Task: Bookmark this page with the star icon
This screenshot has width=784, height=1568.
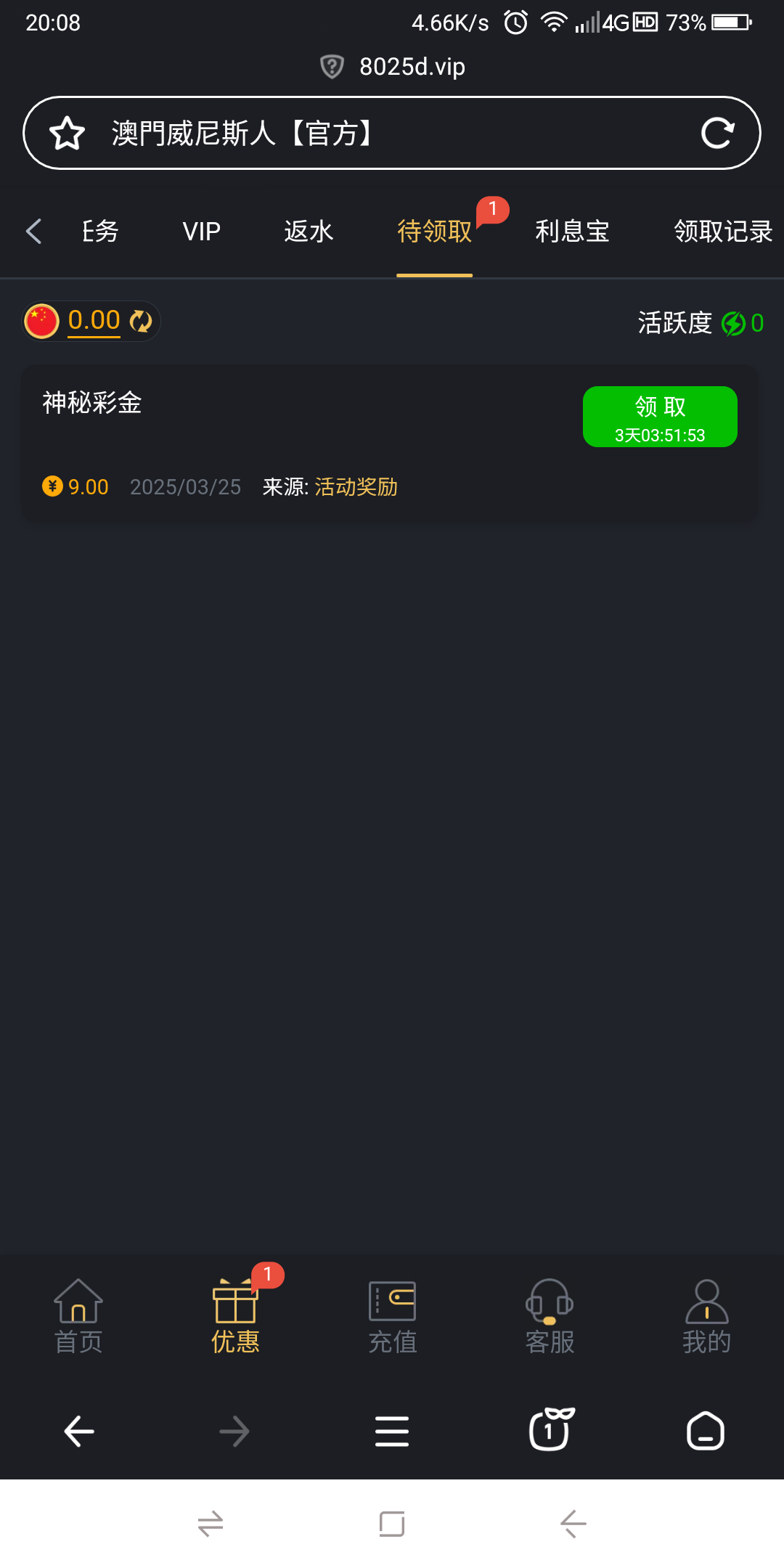Action: (x=68, y=134)
